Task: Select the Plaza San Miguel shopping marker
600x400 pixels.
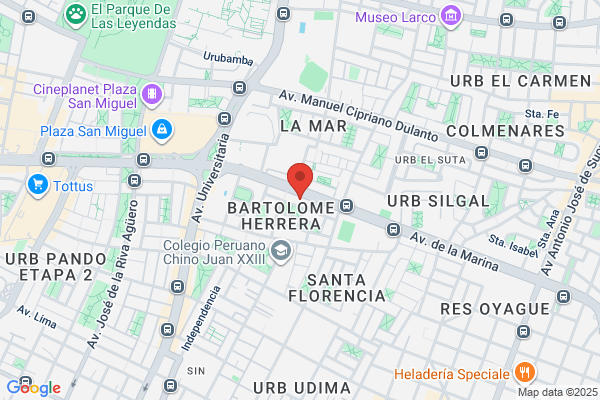Action: point(161,130)
